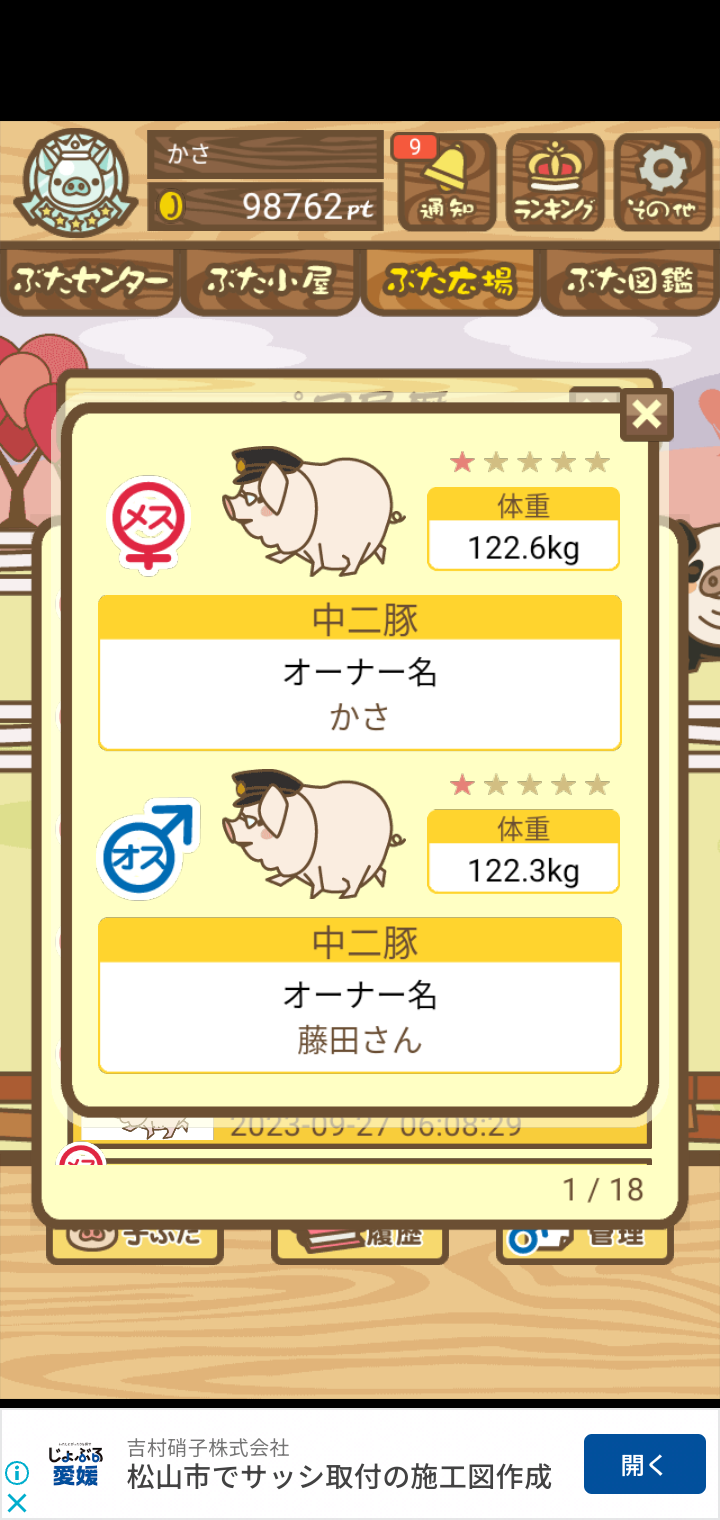Open the ad info icon
720x1520 pixels.
pyautogui.click(x=17, y=1472)
